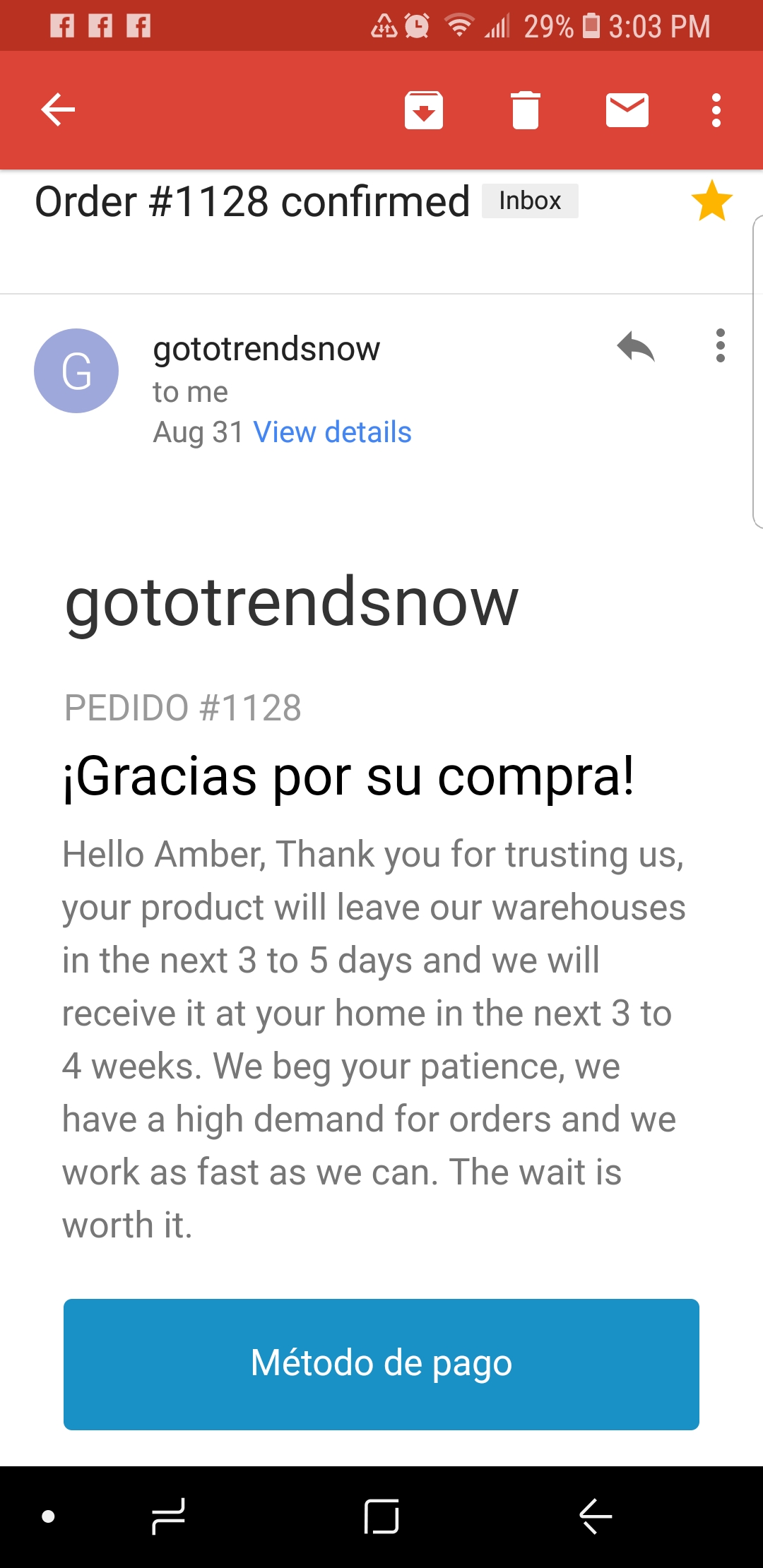The width and height of the screenshot is (763, 1568).
Task: Open the message options menu beside reply
Action: (721, 346)
